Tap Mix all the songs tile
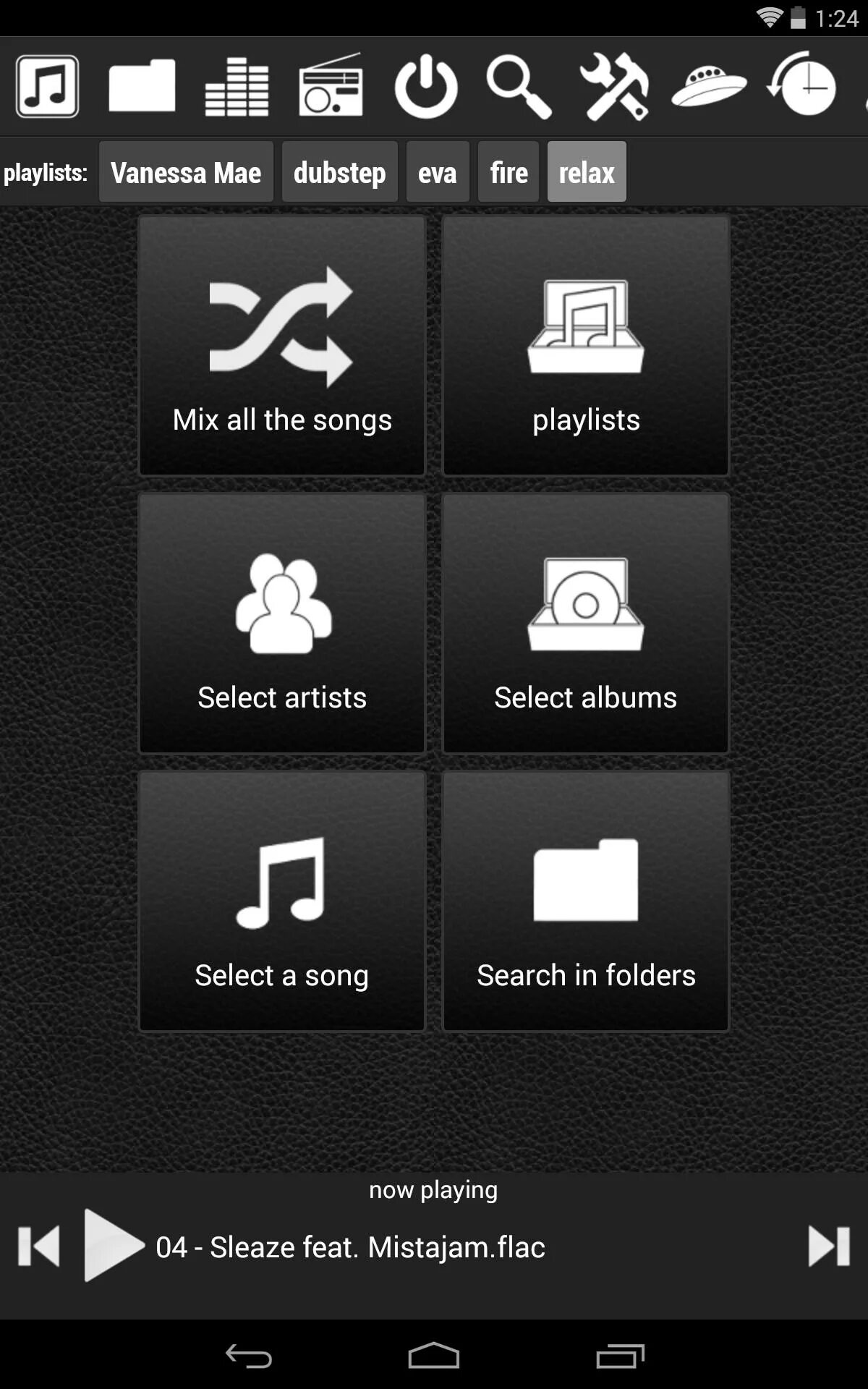The width and height of the screenshot is (868, 1389). click(282, 345)
